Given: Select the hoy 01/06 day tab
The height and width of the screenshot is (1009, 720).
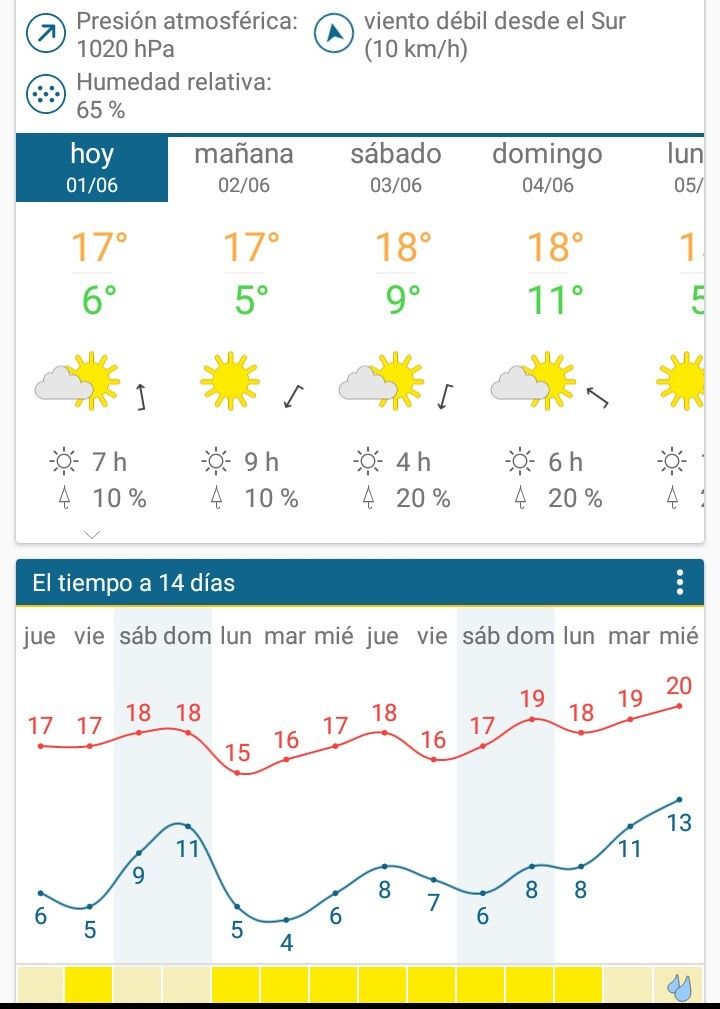Looking at the screenshot, I should point(92,169).
